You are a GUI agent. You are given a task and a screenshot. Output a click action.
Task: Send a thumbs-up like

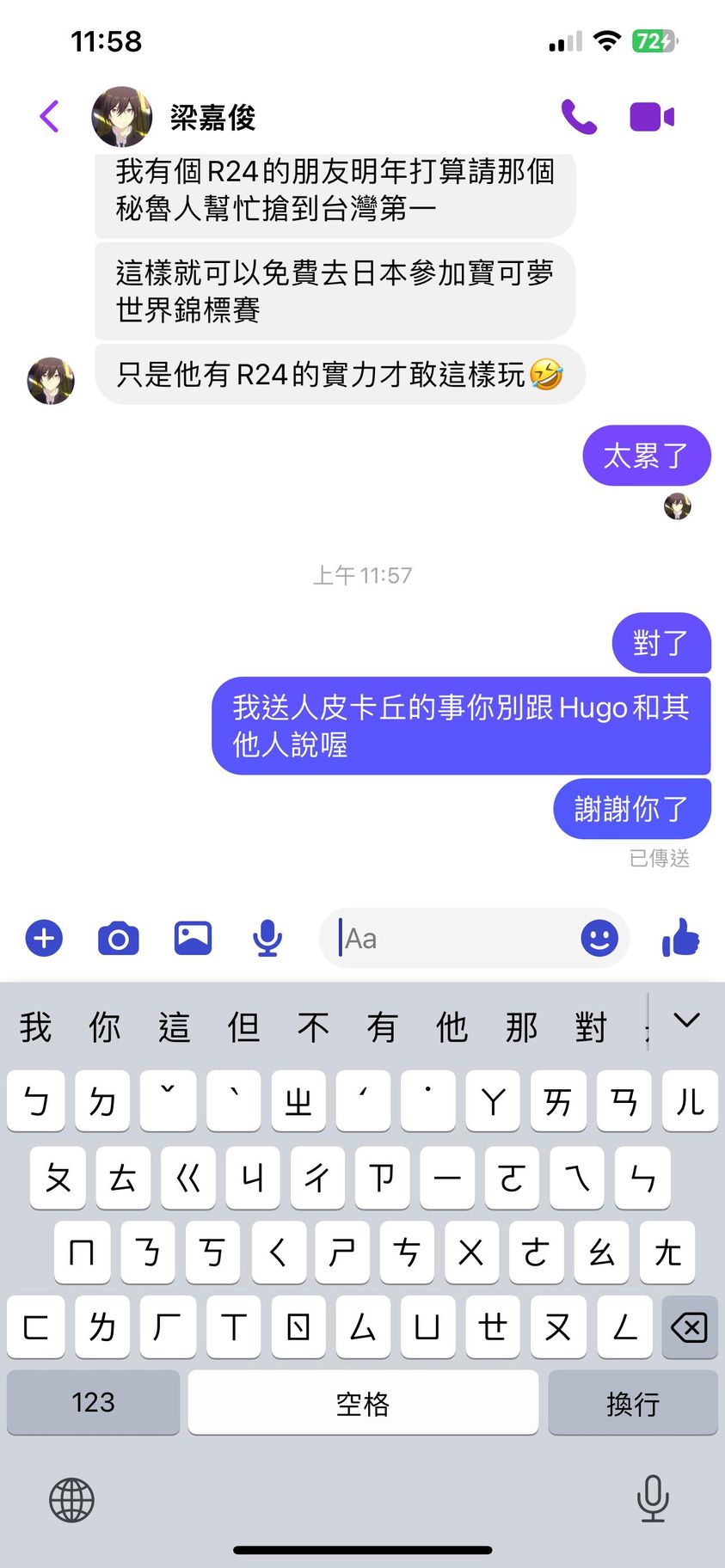pos(681,938)
